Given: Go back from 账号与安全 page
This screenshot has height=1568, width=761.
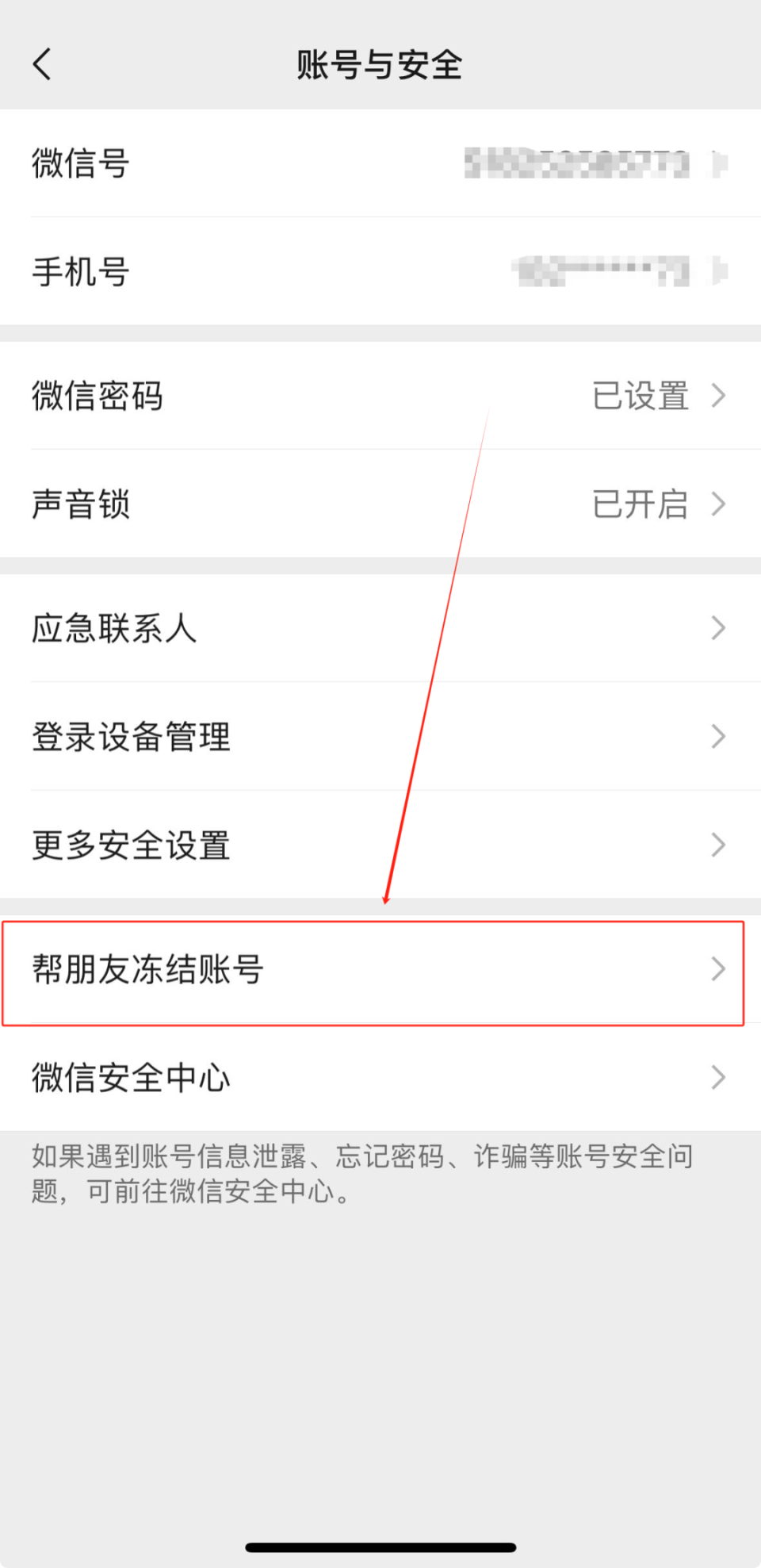Looking at the screenshot, I should click(x=42, y=64).
